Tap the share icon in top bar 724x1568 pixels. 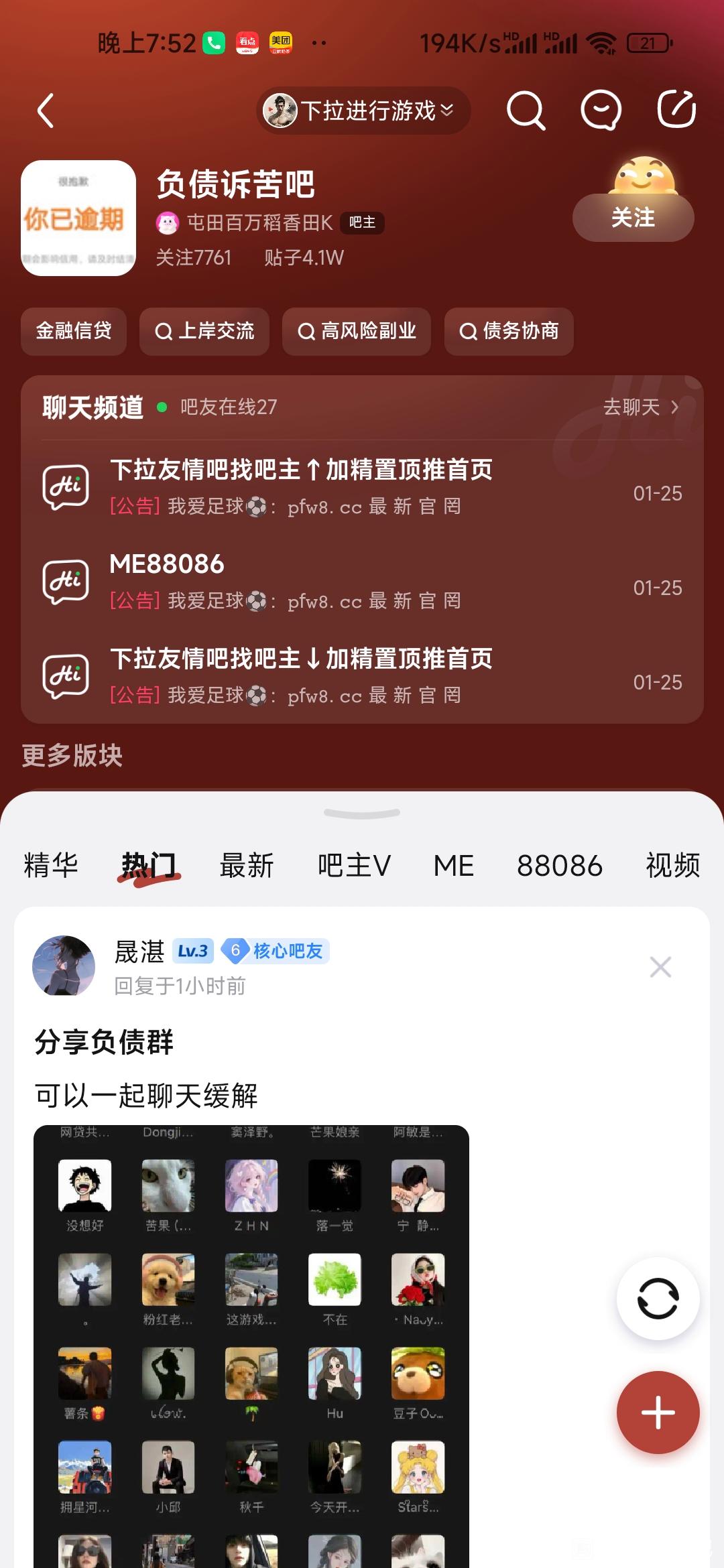676,109
